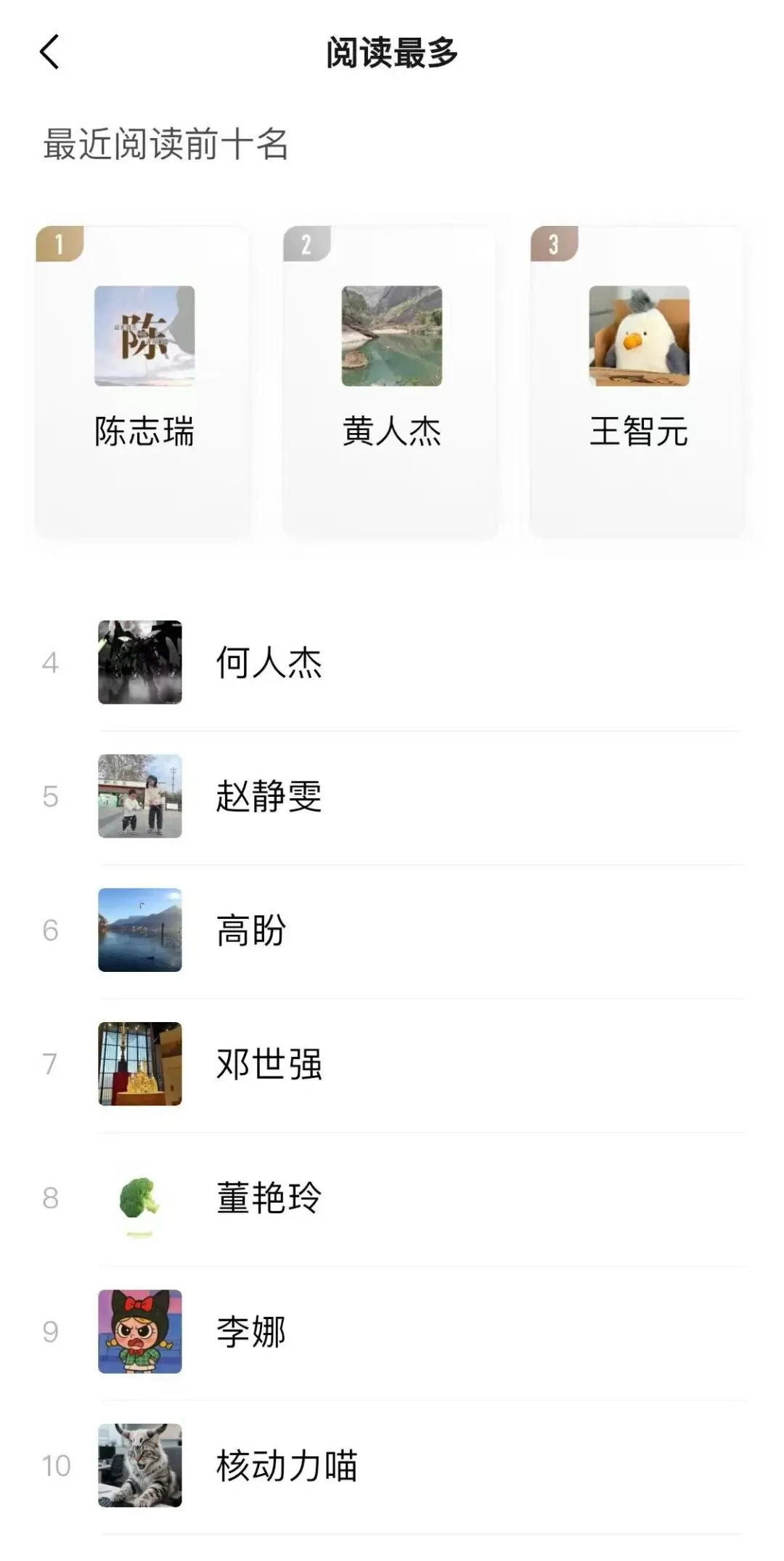This screenshot has width=784, height=1561.
Task: Open third-place card 王智元
Action: tap(637, 382)
